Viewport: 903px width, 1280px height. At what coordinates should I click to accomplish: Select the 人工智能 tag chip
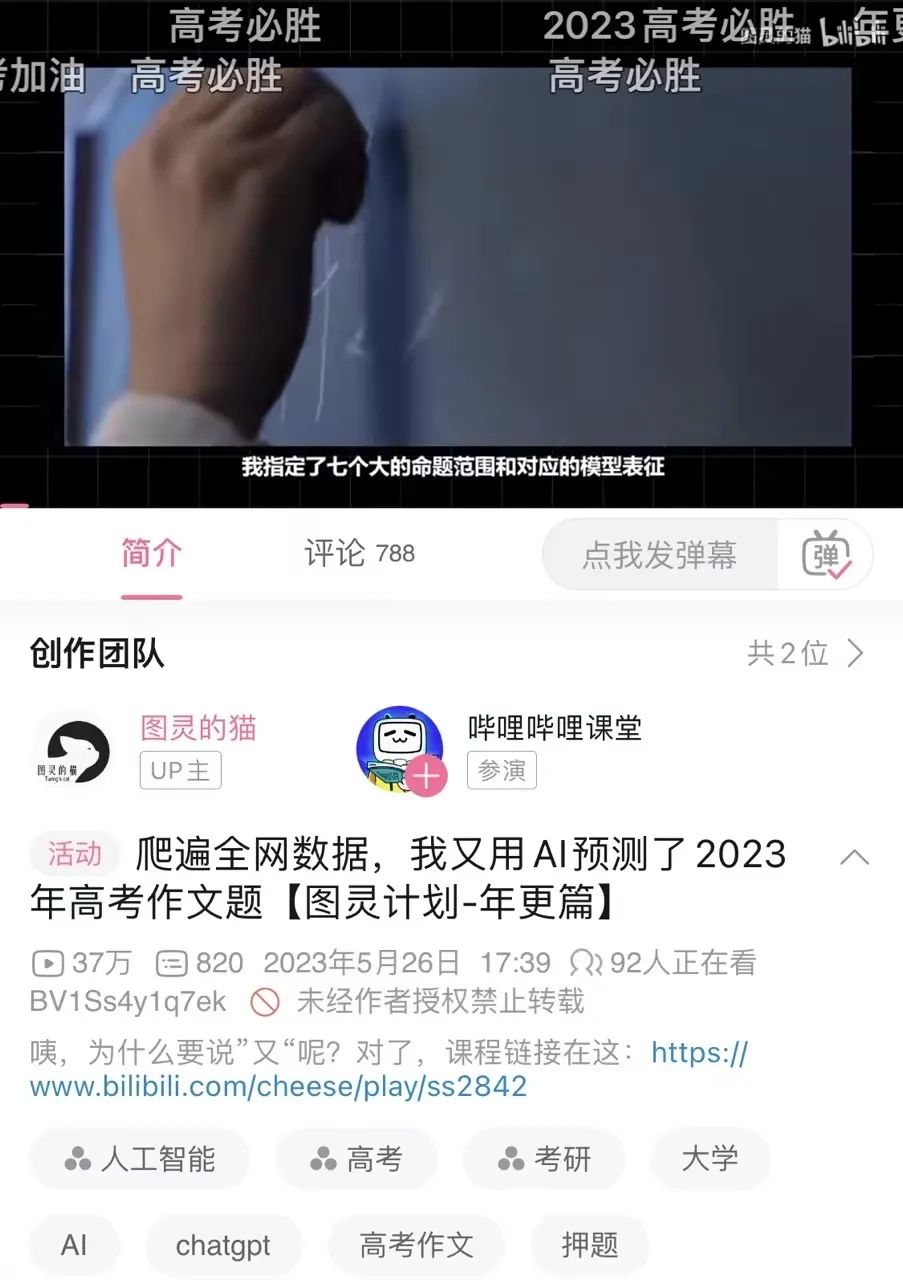pos(139,1160)
